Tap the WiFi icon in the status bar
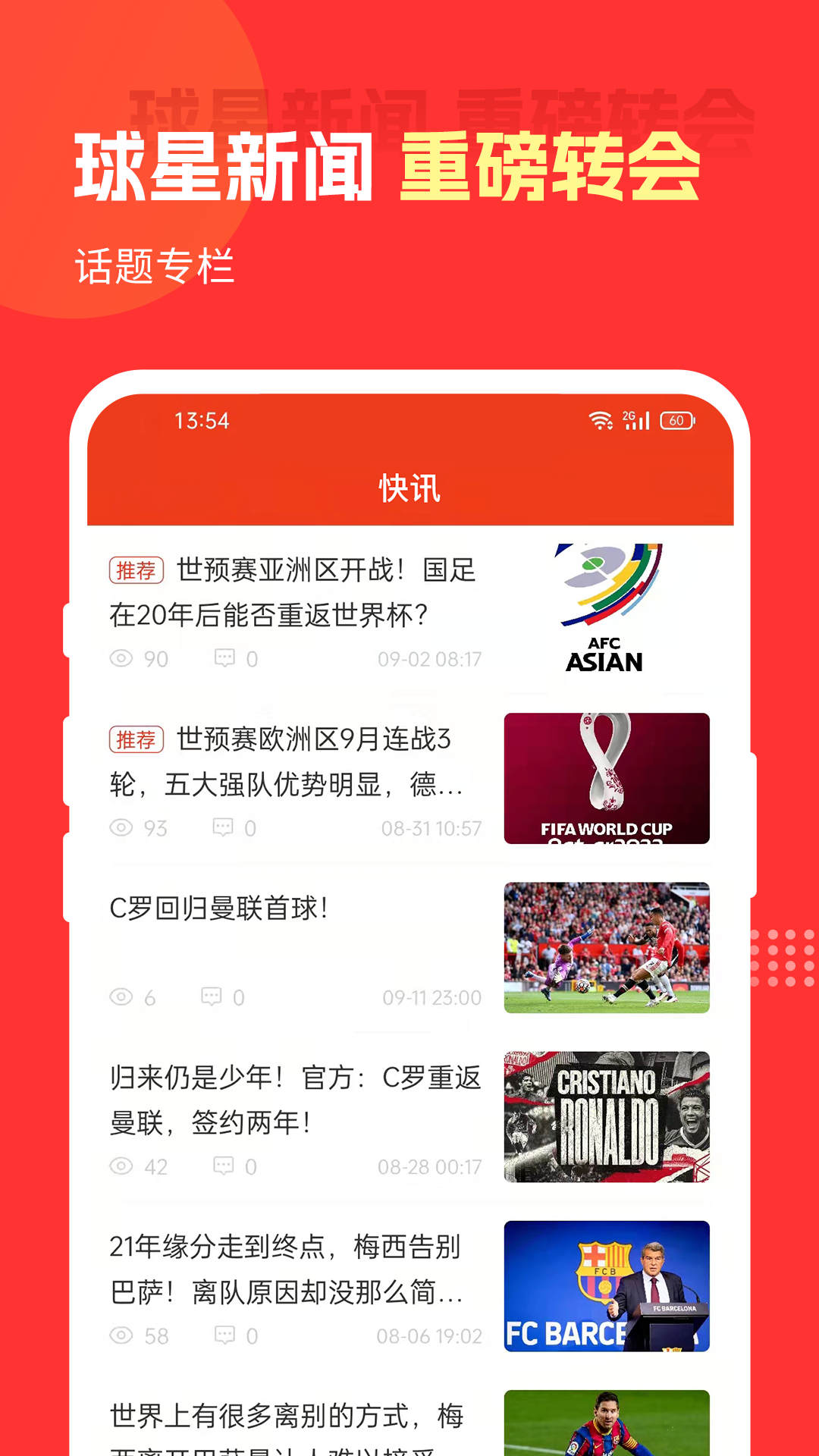 [x=599, y=422]
